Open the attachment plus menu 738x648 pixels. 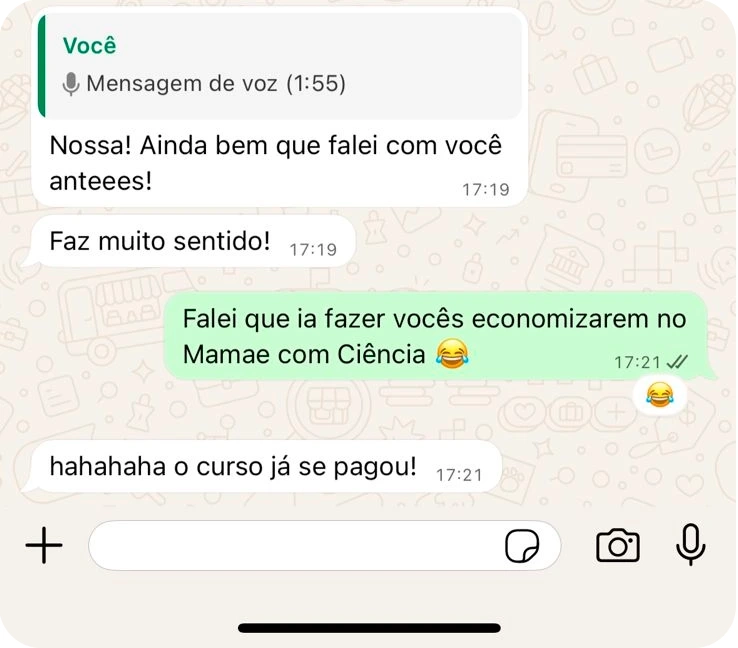[43, 546]
